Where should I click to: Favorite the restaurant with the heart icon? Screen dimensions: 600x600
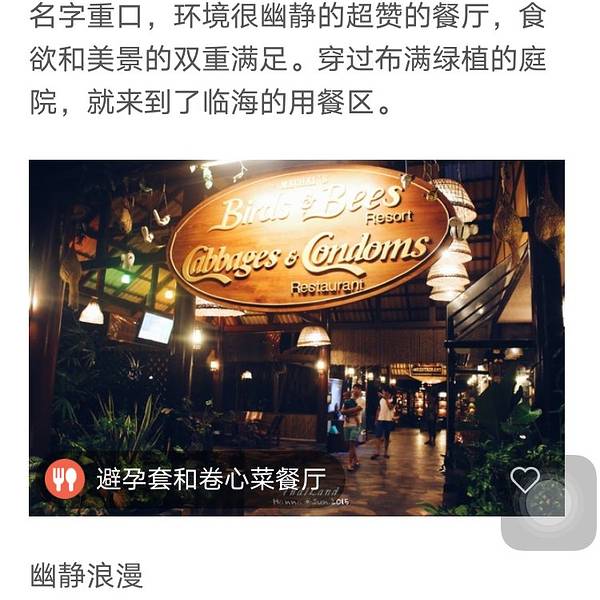click(524, 480)
